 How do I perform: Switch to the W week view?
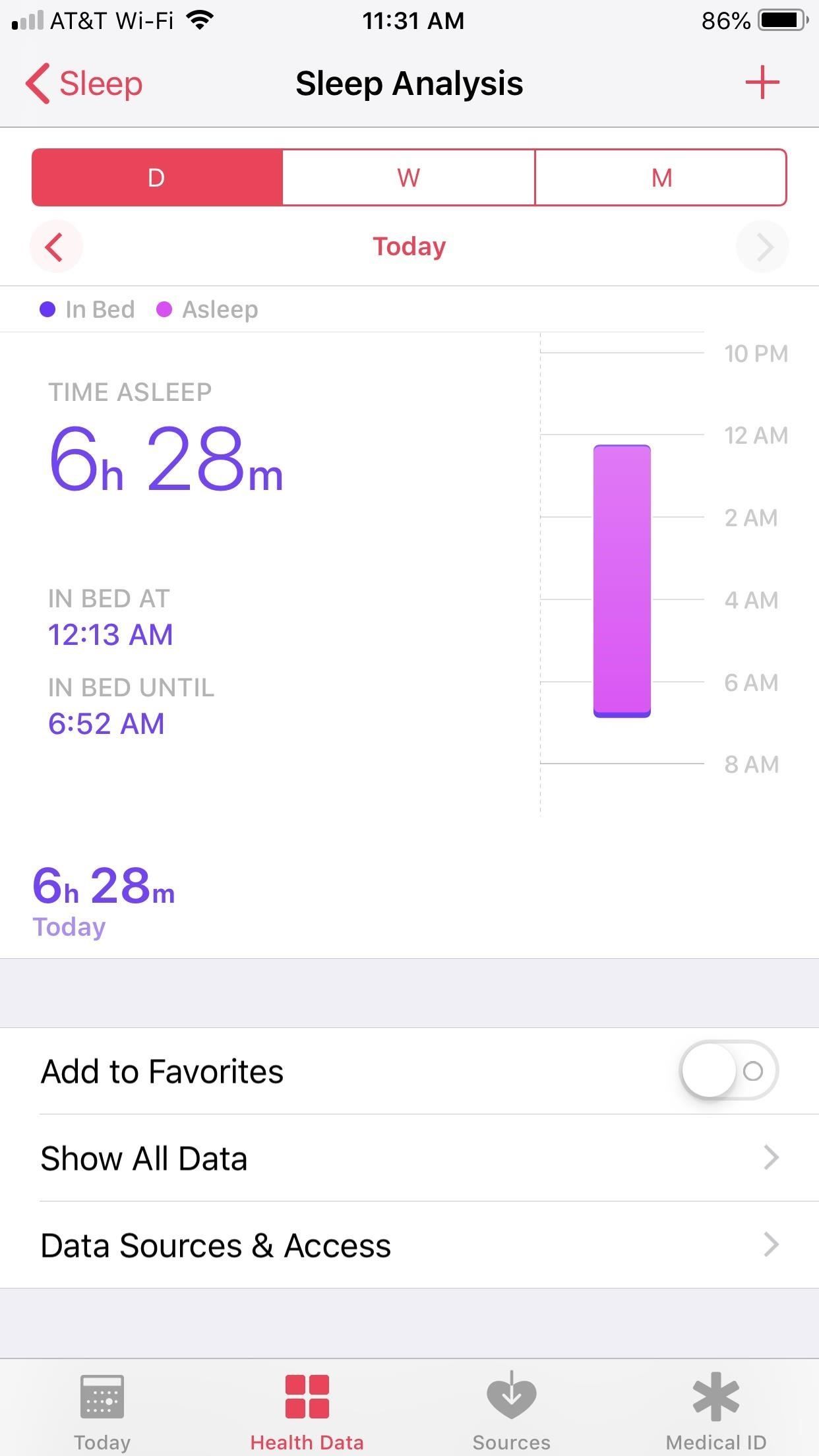tap(409, 177)
